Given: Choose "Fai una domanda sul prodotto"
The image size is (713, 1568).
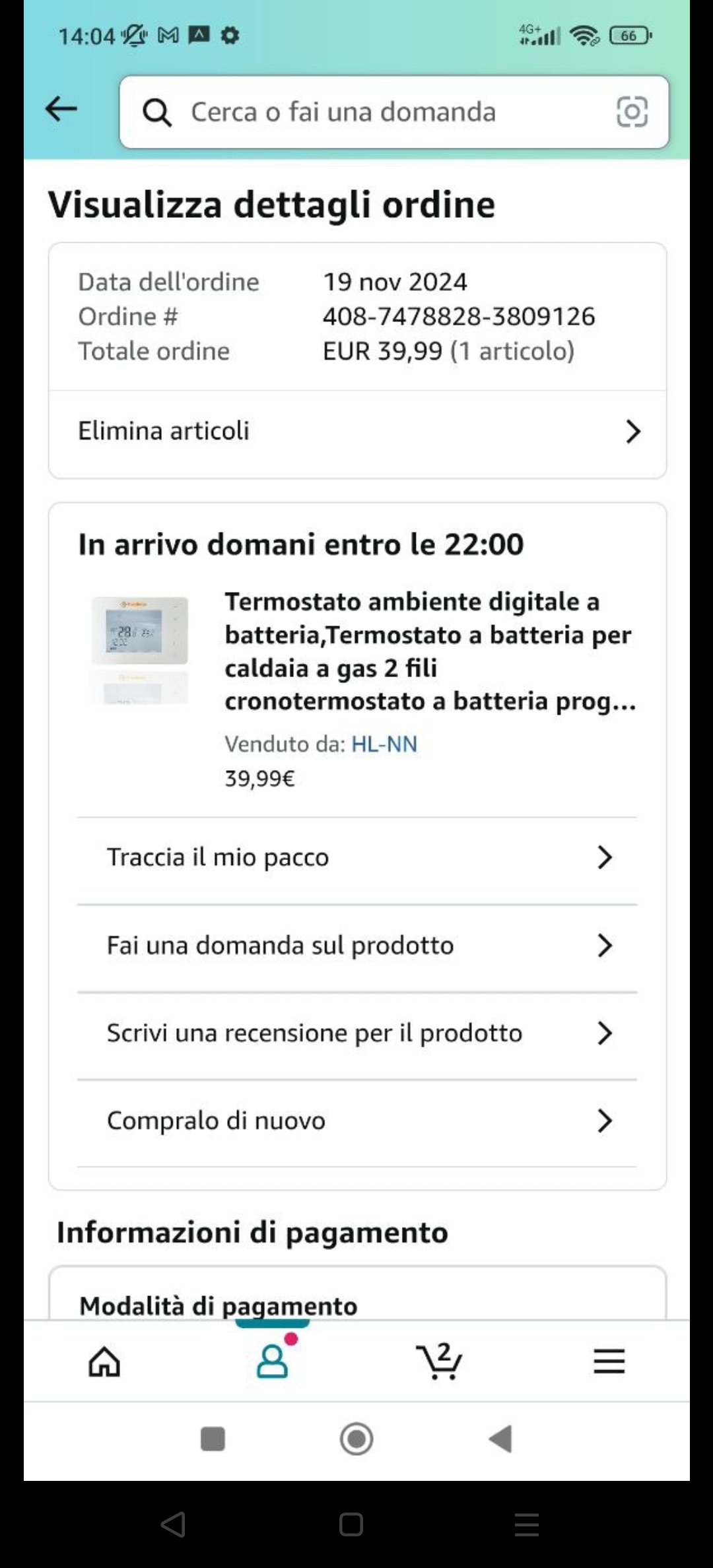Looking at the screenshot, I should pyautogui.click(x=357, y=946).
